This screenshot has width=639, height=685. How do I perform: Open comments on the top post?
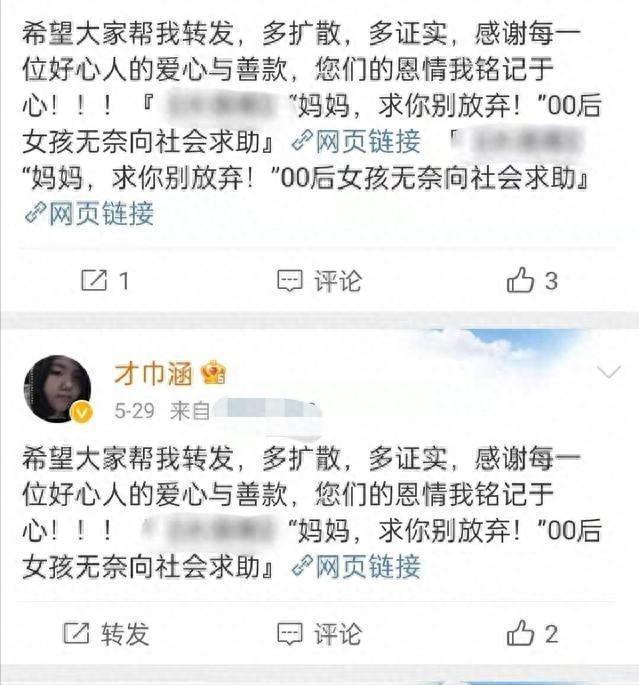319,282
